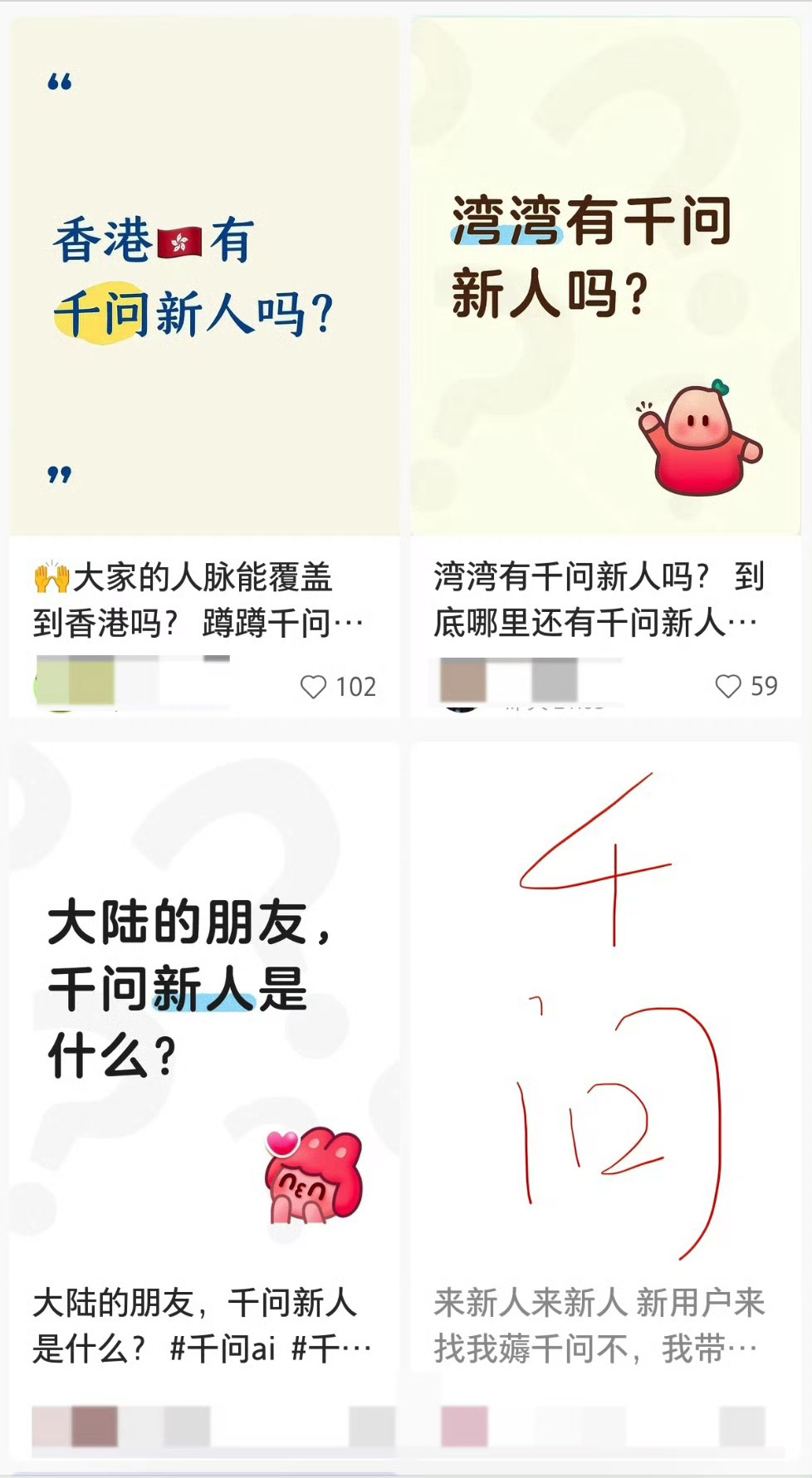Screen dimensions: 812x1478
Task: Open the post titled 湾湾有千问新人吗
Action: pos(609,266)
